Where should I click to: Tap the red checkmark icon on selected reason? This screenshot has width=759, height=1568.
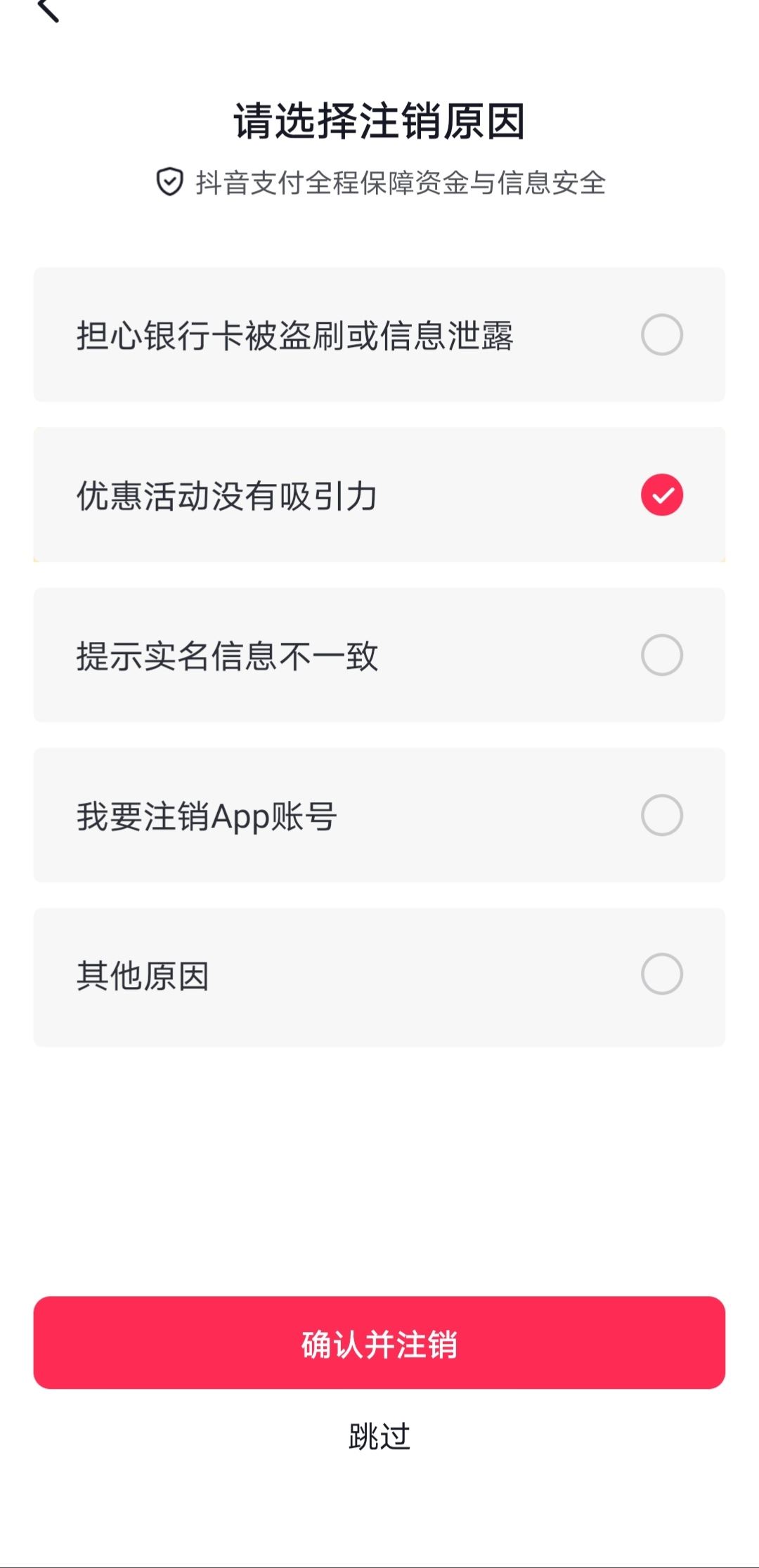(x=661, y=495)
